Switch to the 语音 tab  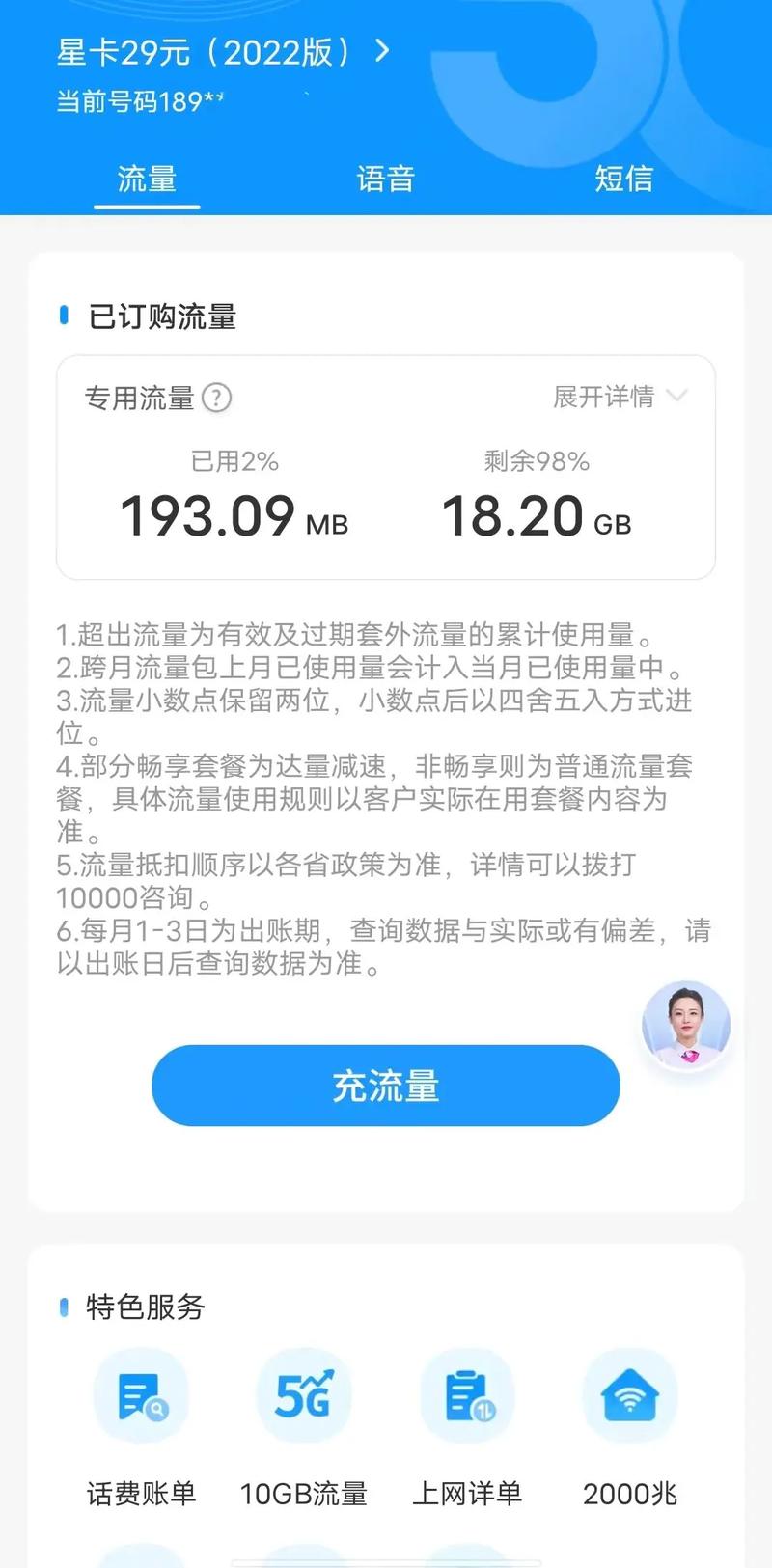385,179
